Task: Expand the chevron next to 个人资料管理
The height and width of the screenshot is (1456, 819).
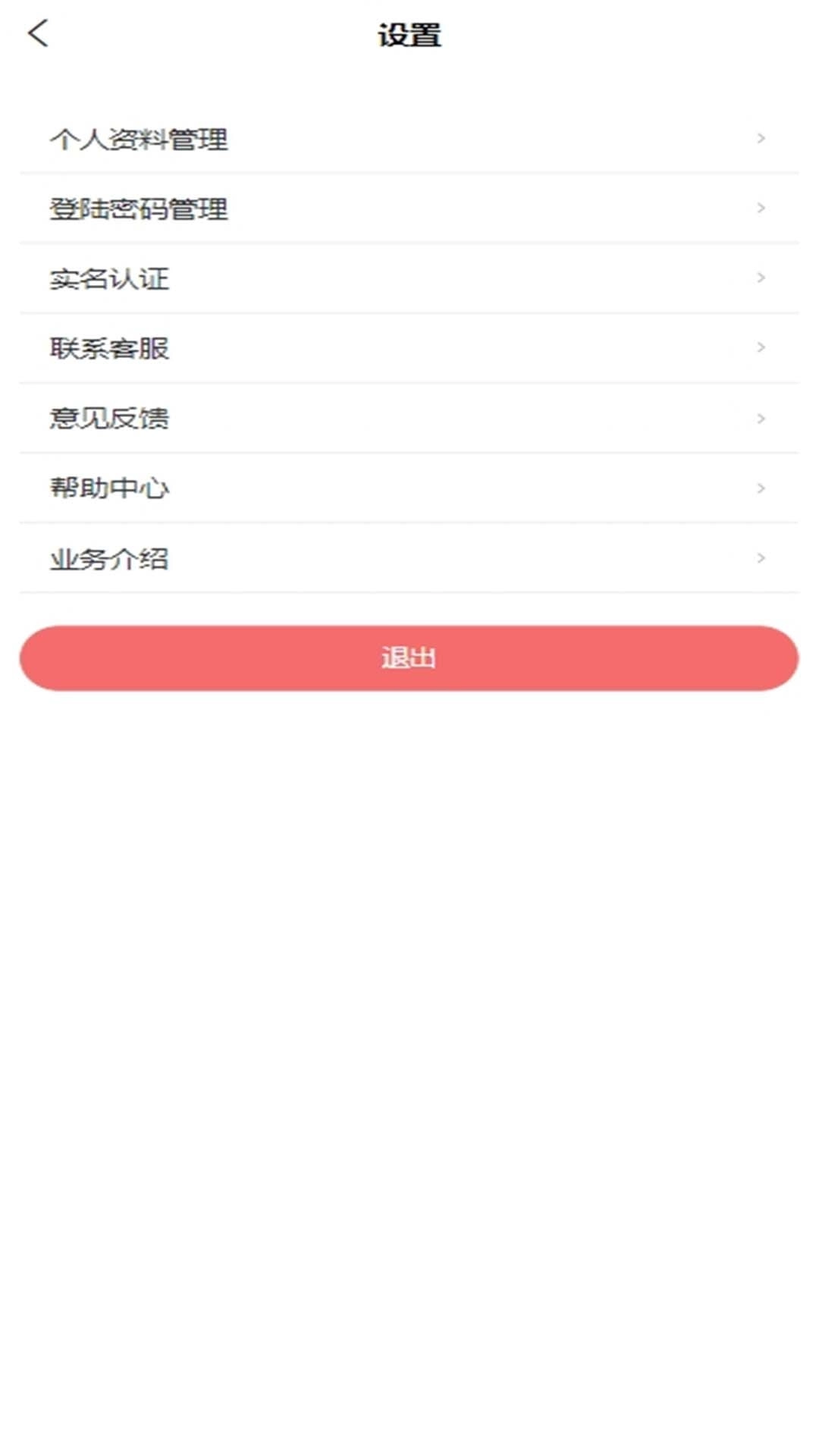Action: (761, 140)
